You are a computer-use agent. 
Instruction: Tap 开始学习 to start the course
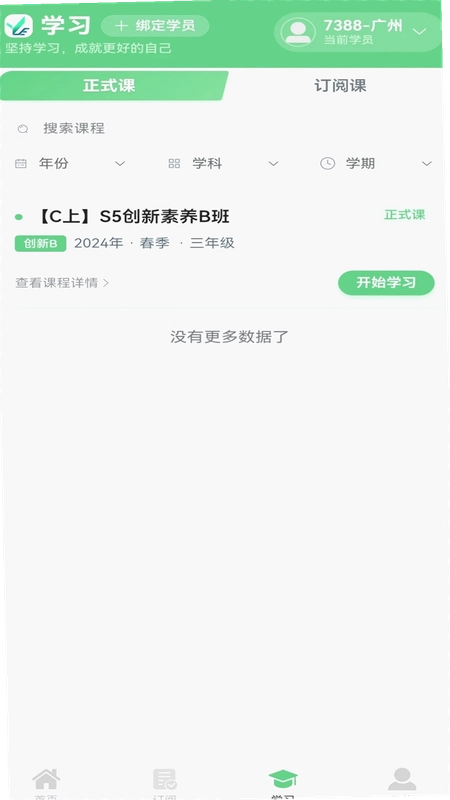[386, 283]
